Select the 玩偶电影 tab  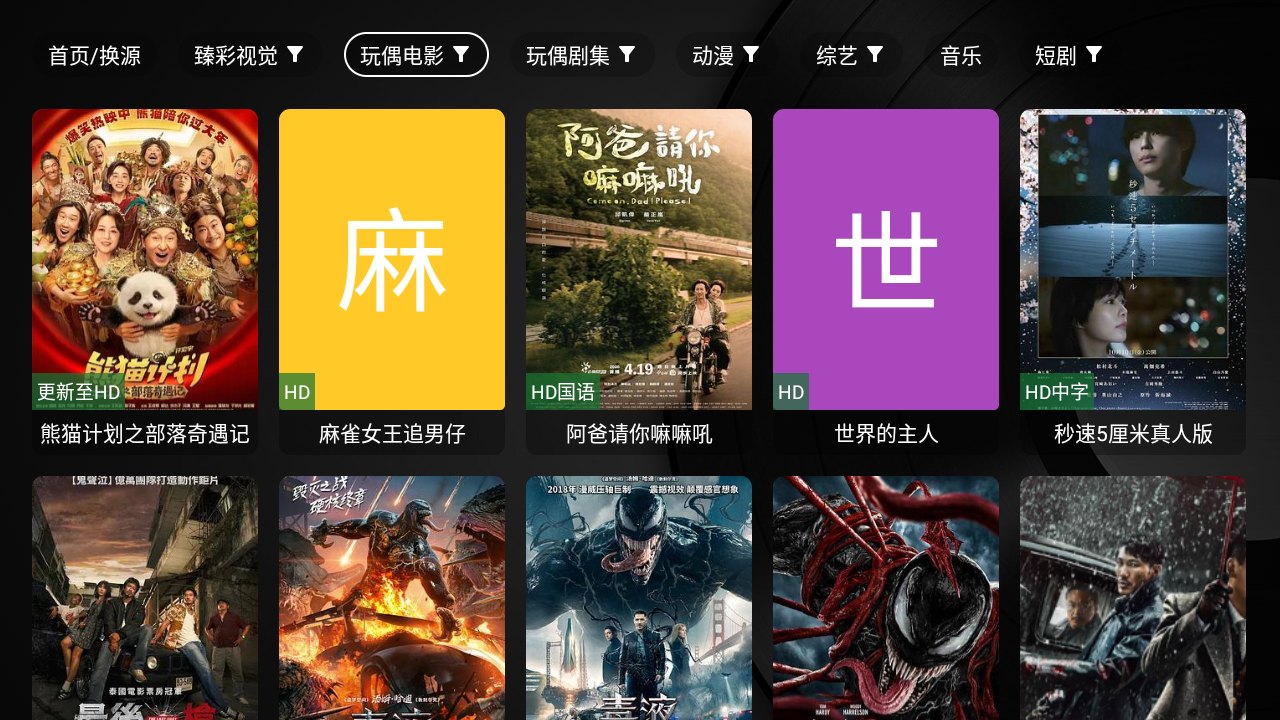coord(415,55)
